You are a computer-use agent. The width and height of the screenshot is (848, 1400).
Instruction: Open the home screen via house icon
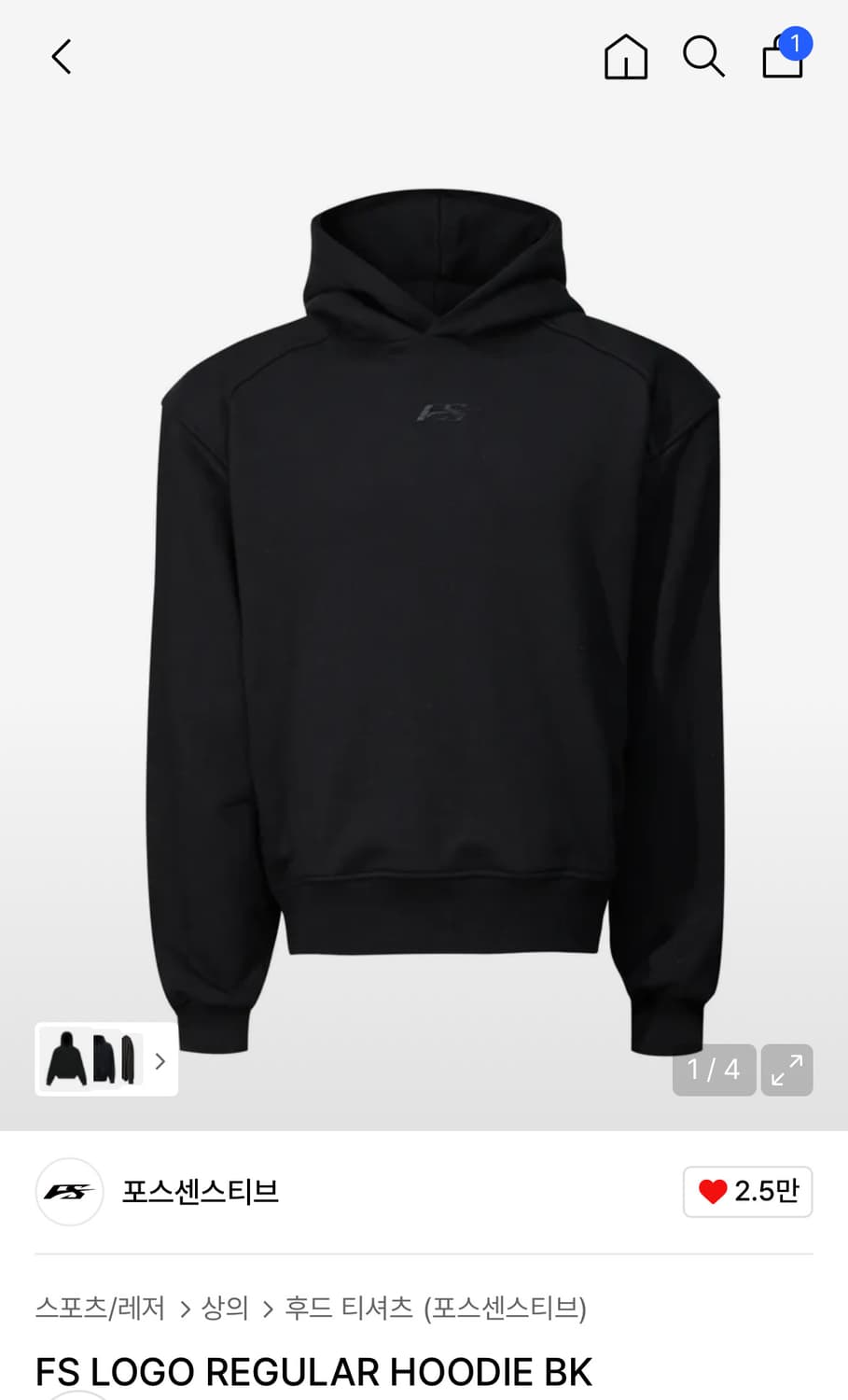626,56
